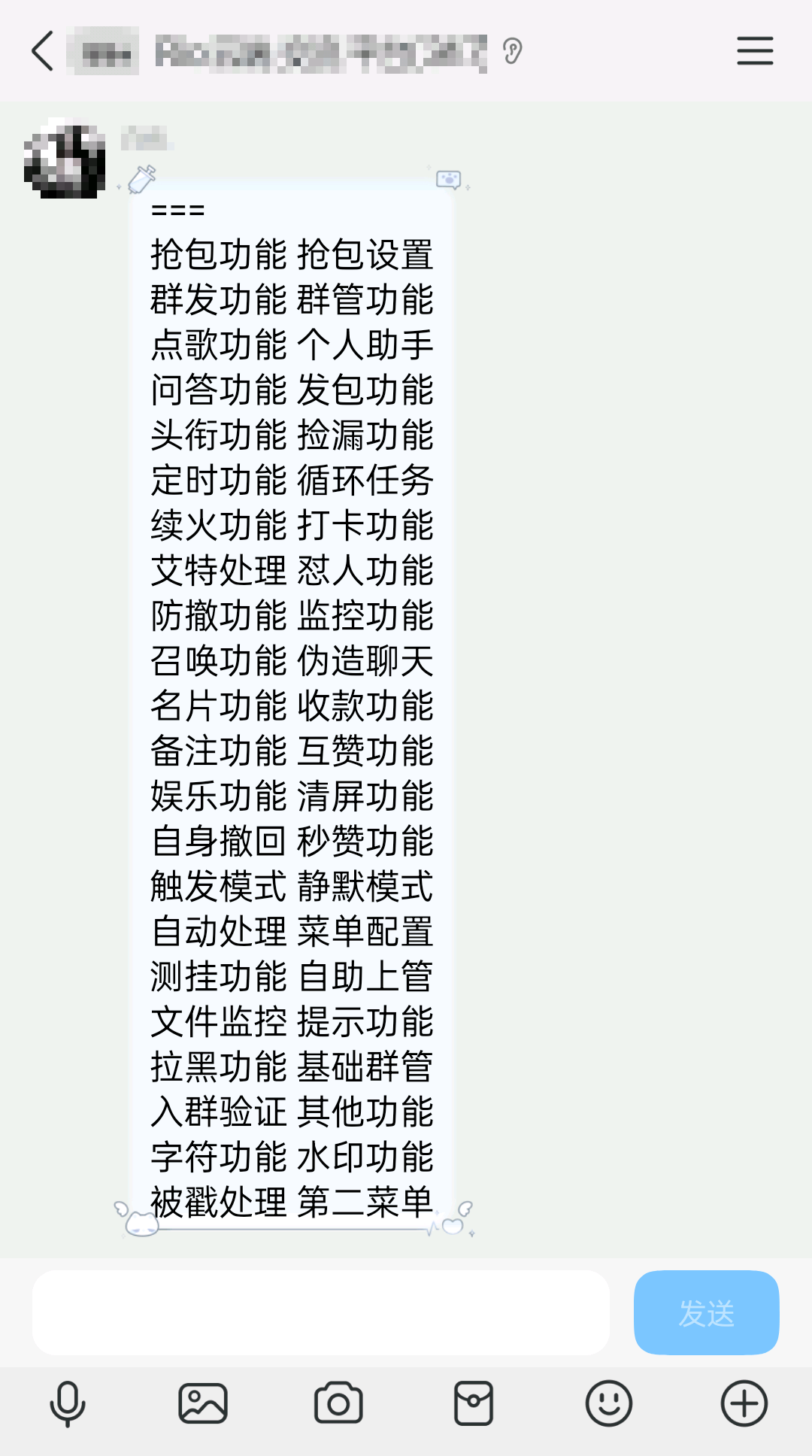Tap the earpiece mode icon in header

(x=513, y=51)
